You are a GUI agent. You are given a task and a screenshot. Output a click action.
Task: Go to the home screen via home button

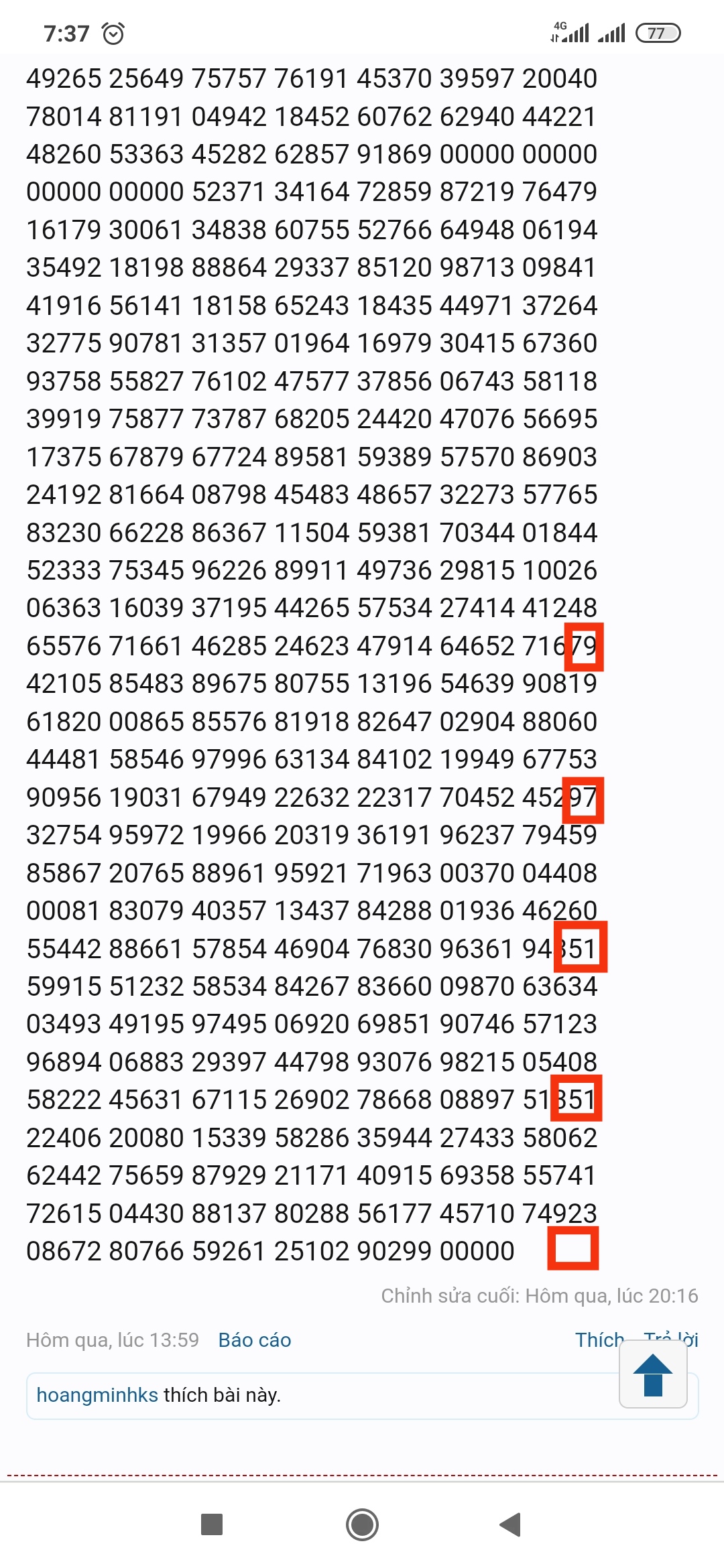tap(362, 1524)
